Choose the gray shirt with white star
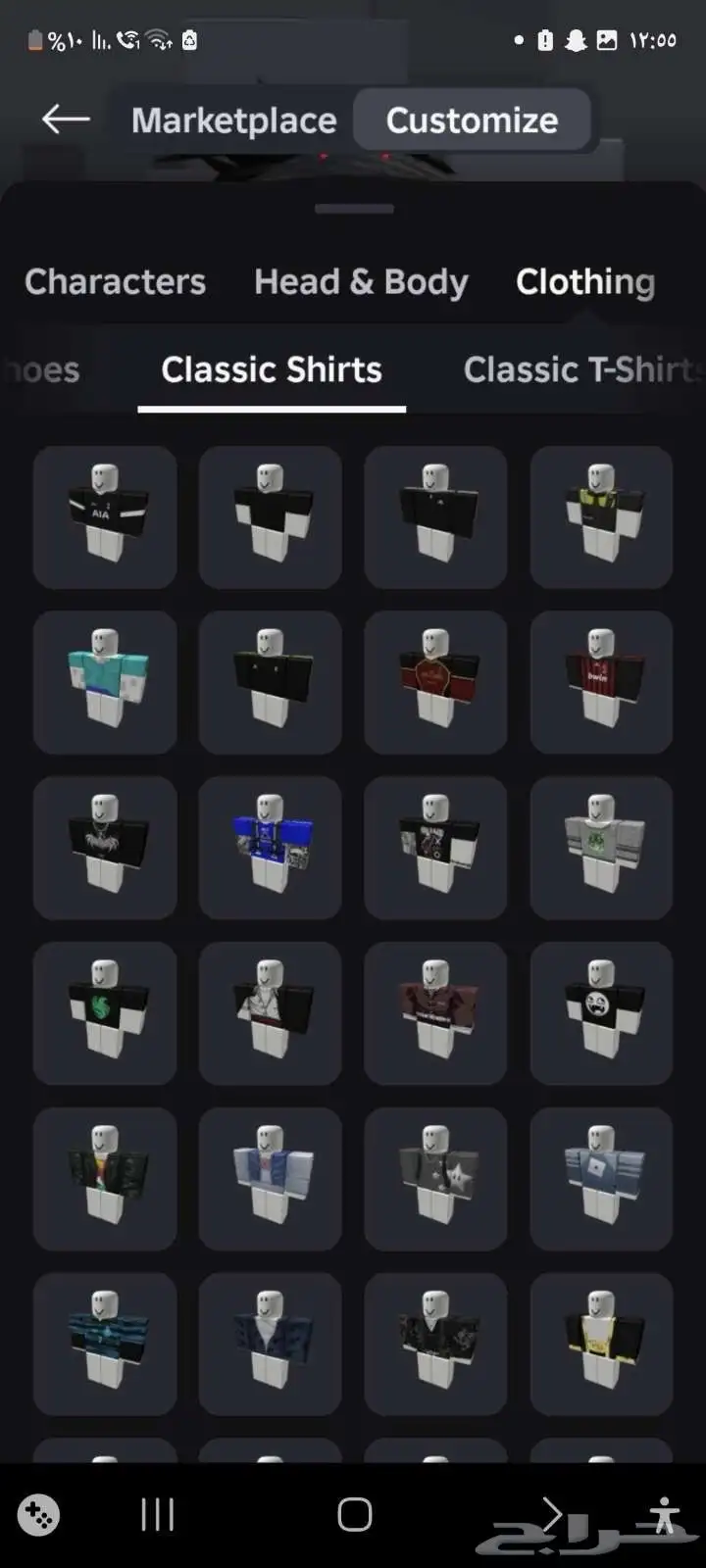Viewport: 706px width, 1568px height. pyautogui.click(x=435, y=1179)
